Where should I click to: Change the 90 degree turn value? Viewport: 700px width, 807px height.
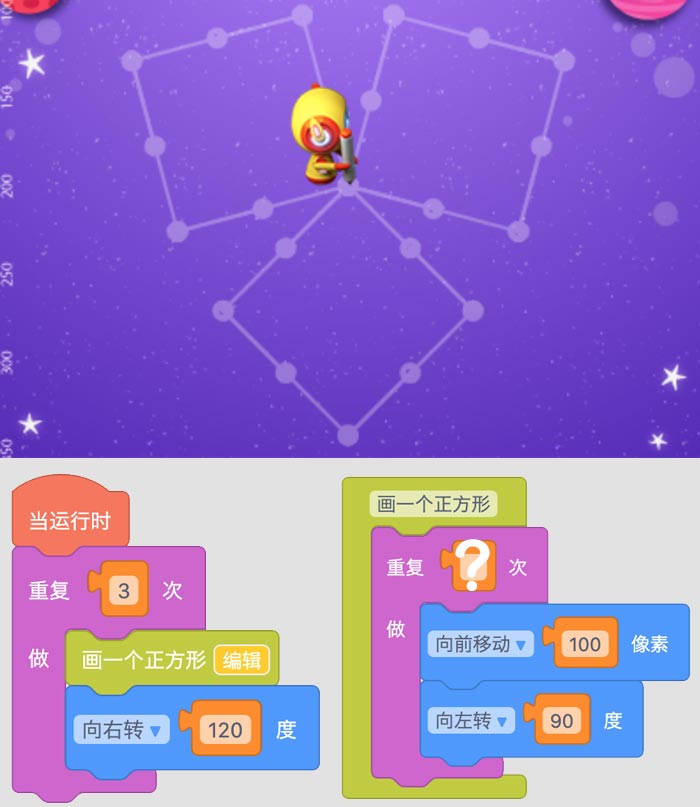(x=562, y=720)
